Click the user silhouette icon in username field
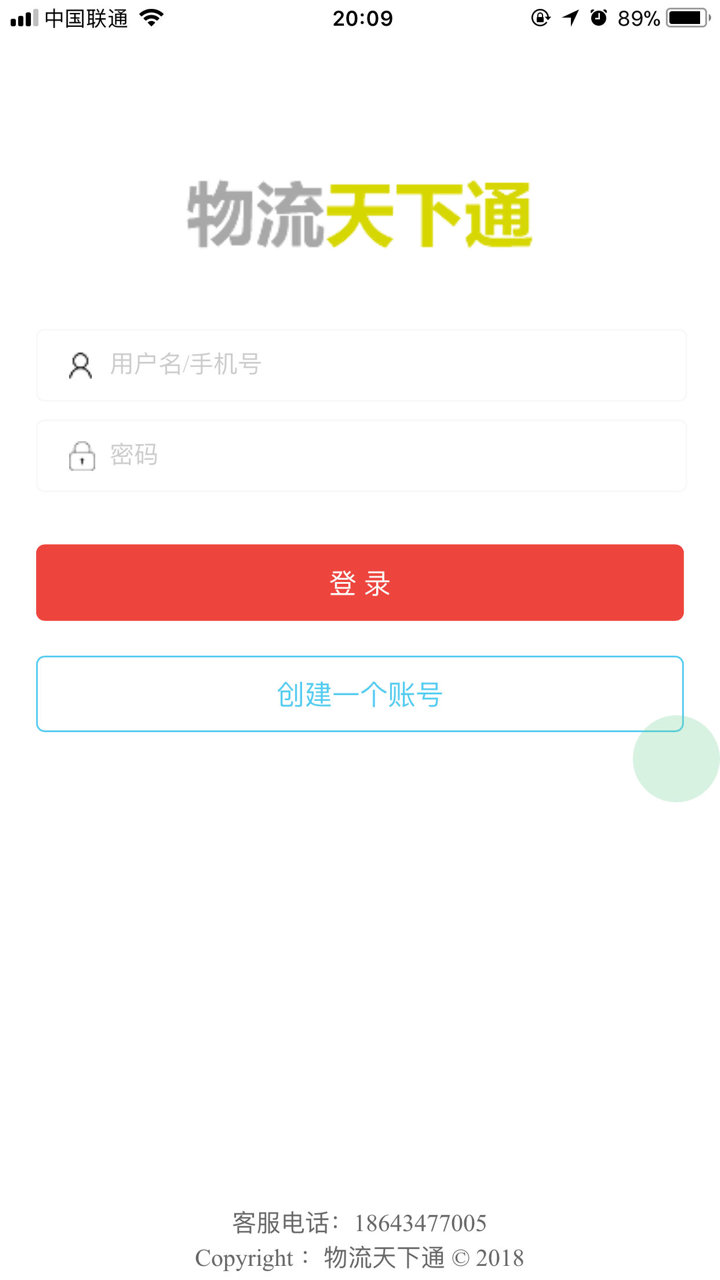 click(80, 365)
